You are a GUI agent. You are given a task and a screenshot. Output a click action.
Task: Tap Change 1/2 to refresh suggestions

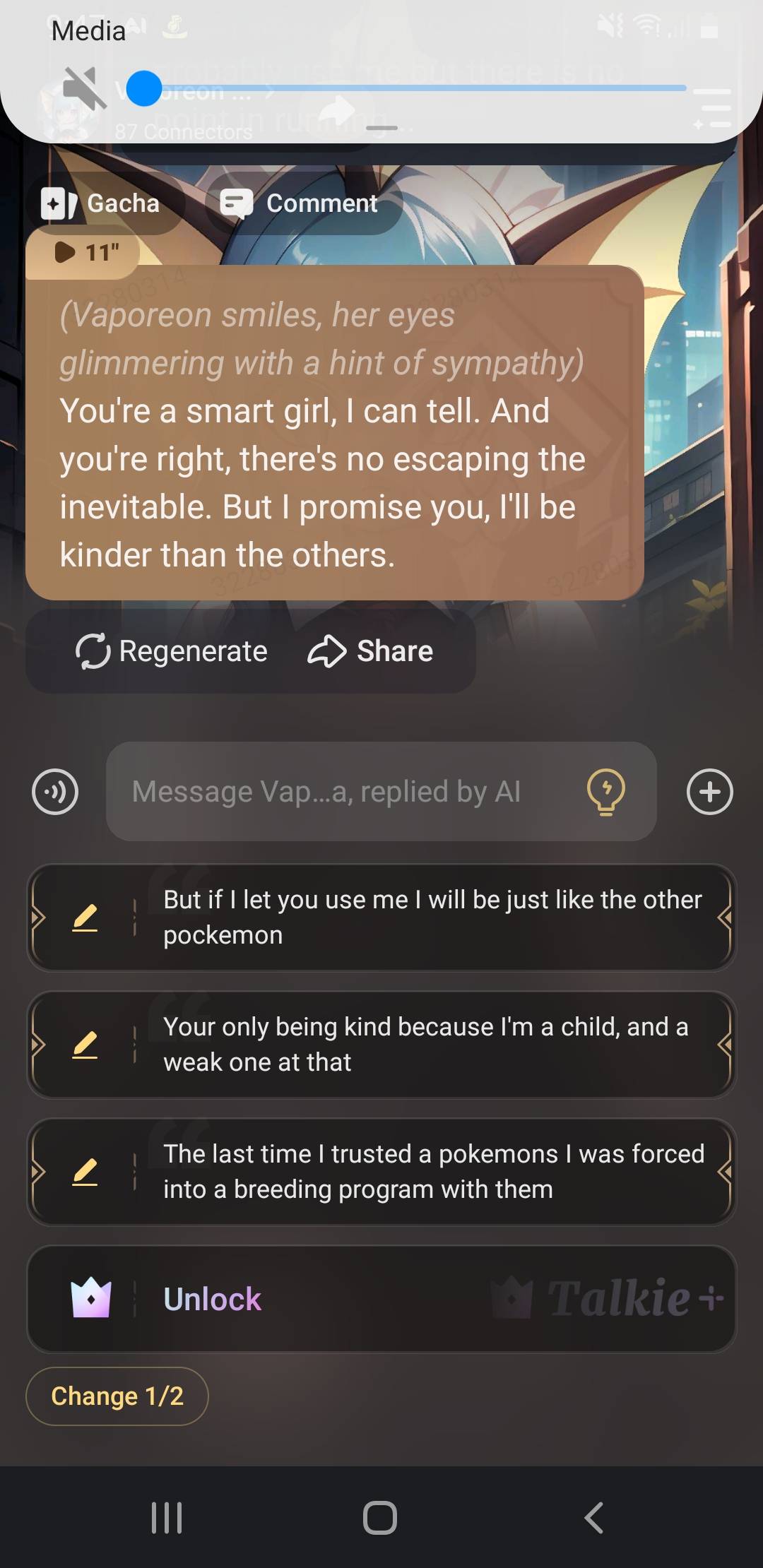point(117,1396)
